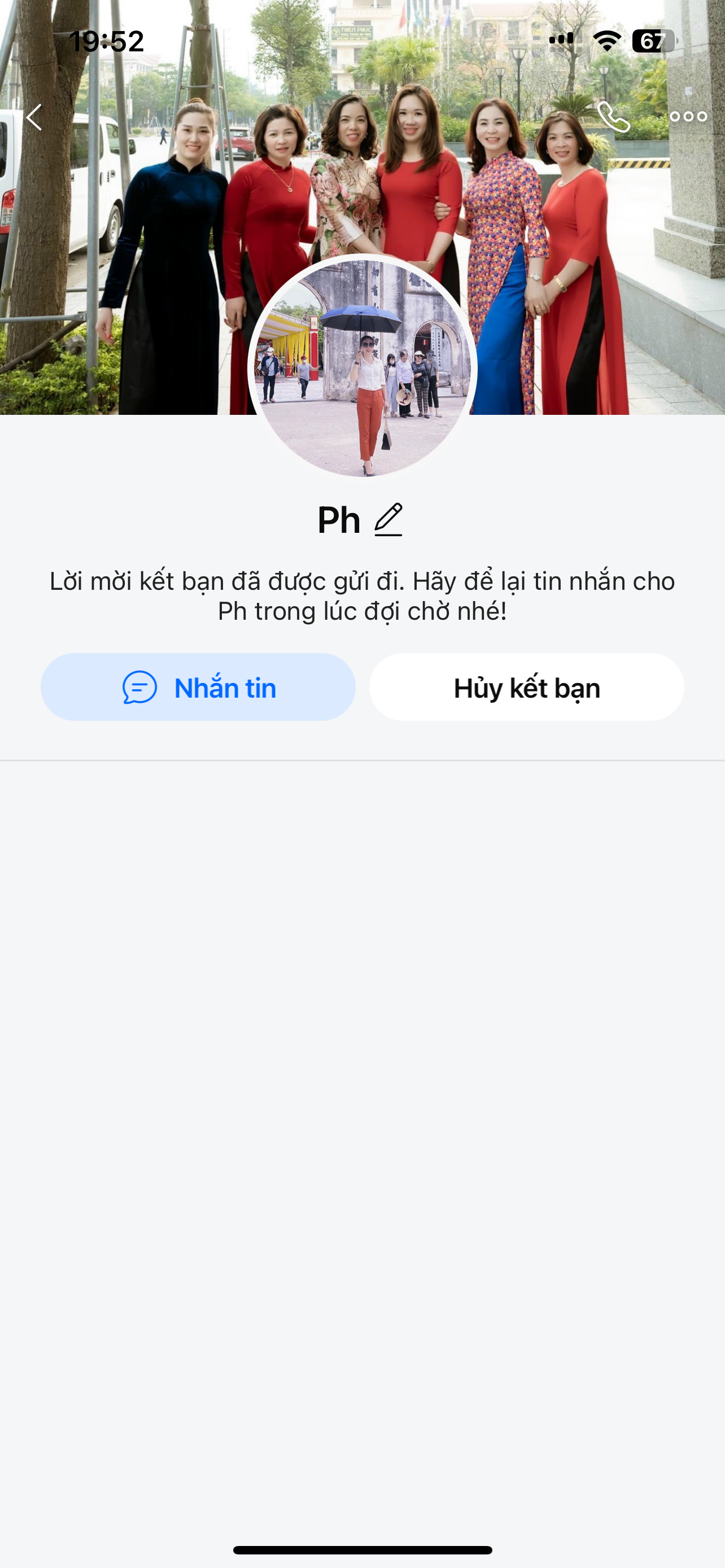Go back using the top-left arrow
725x1568 pixels.
(x=34, y=117)
